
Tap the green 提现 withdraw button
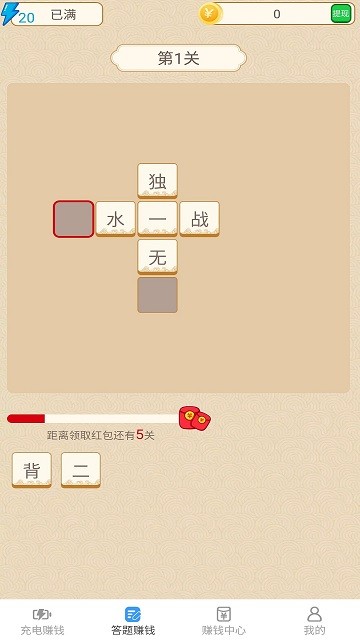(x=341, y=14)
